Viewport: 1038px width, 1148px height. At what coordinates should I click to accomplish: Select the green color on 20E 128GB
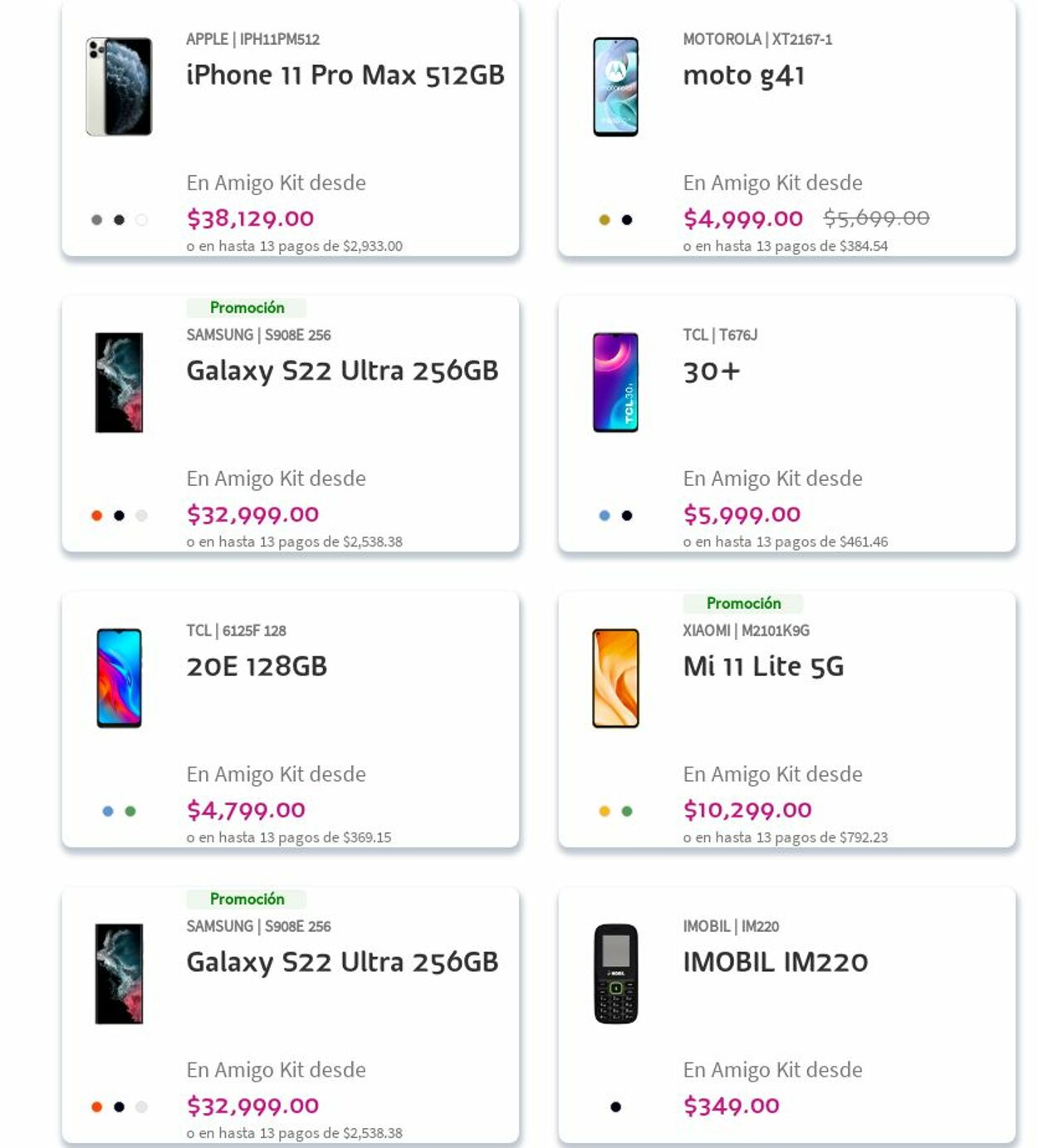pyautogui.click(x=130, y=812)
